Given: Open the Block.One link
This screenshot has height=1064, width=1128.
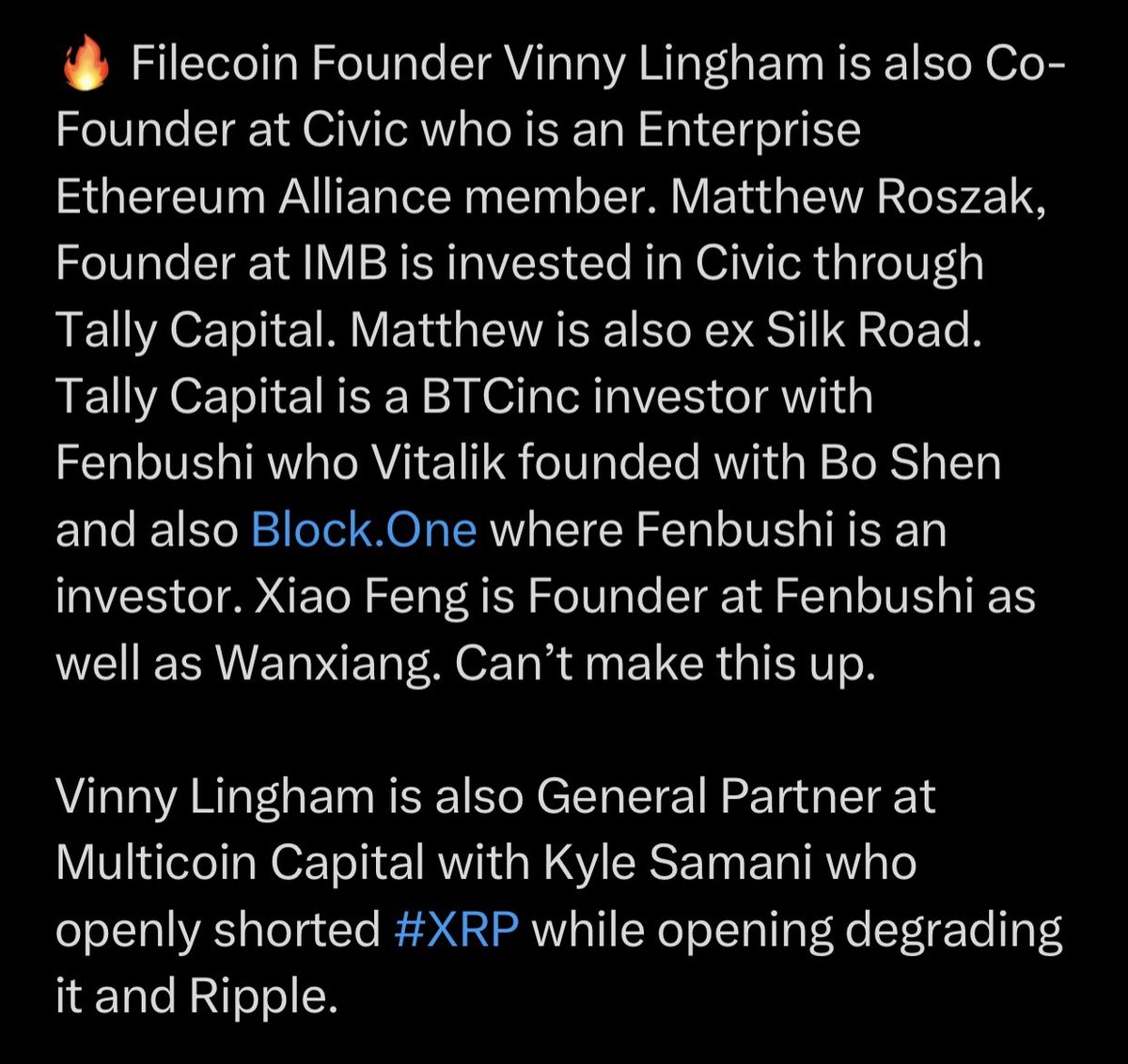Looking at the screenshot, I should [x=364, y=530].
